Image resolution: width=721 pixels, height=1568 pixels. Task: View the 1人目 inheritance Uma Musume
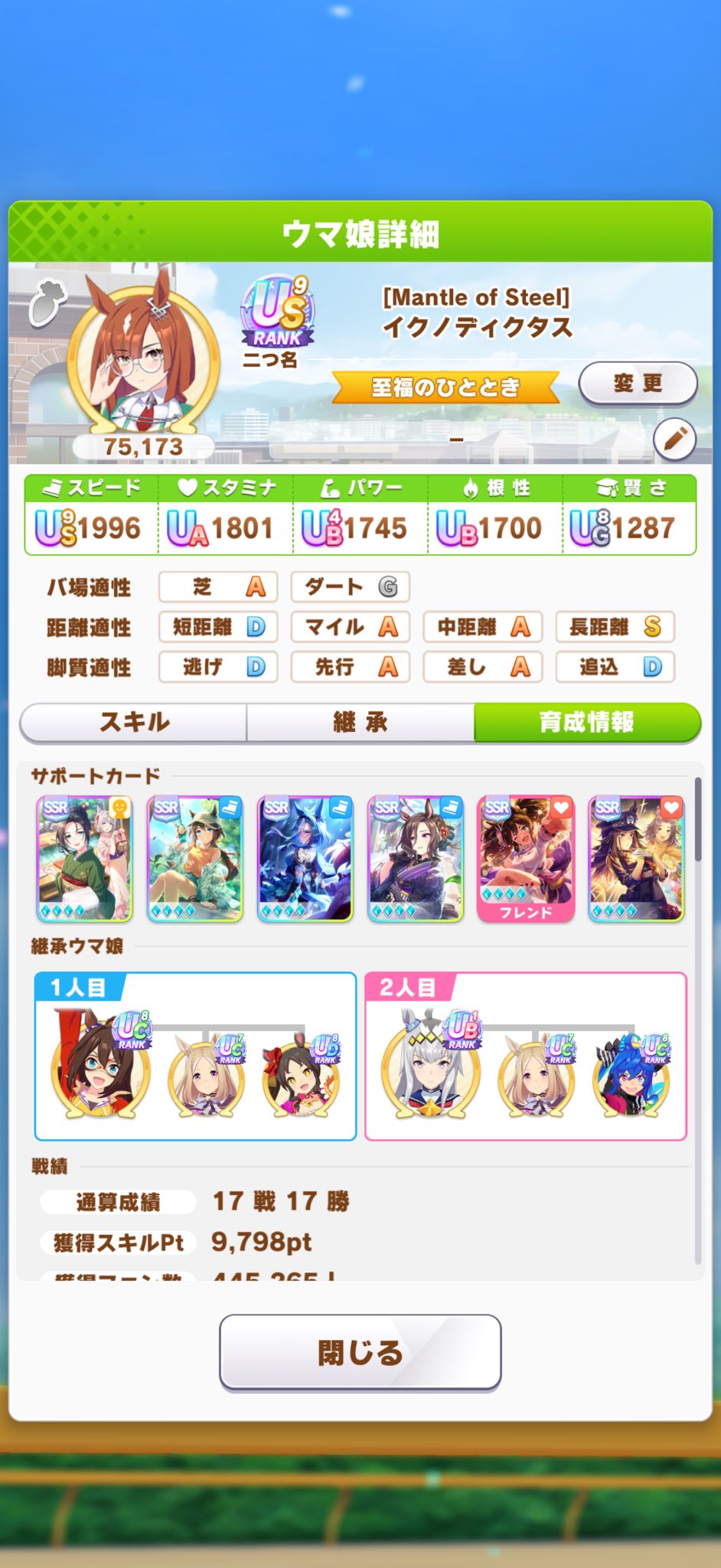tap(100, 1064)
